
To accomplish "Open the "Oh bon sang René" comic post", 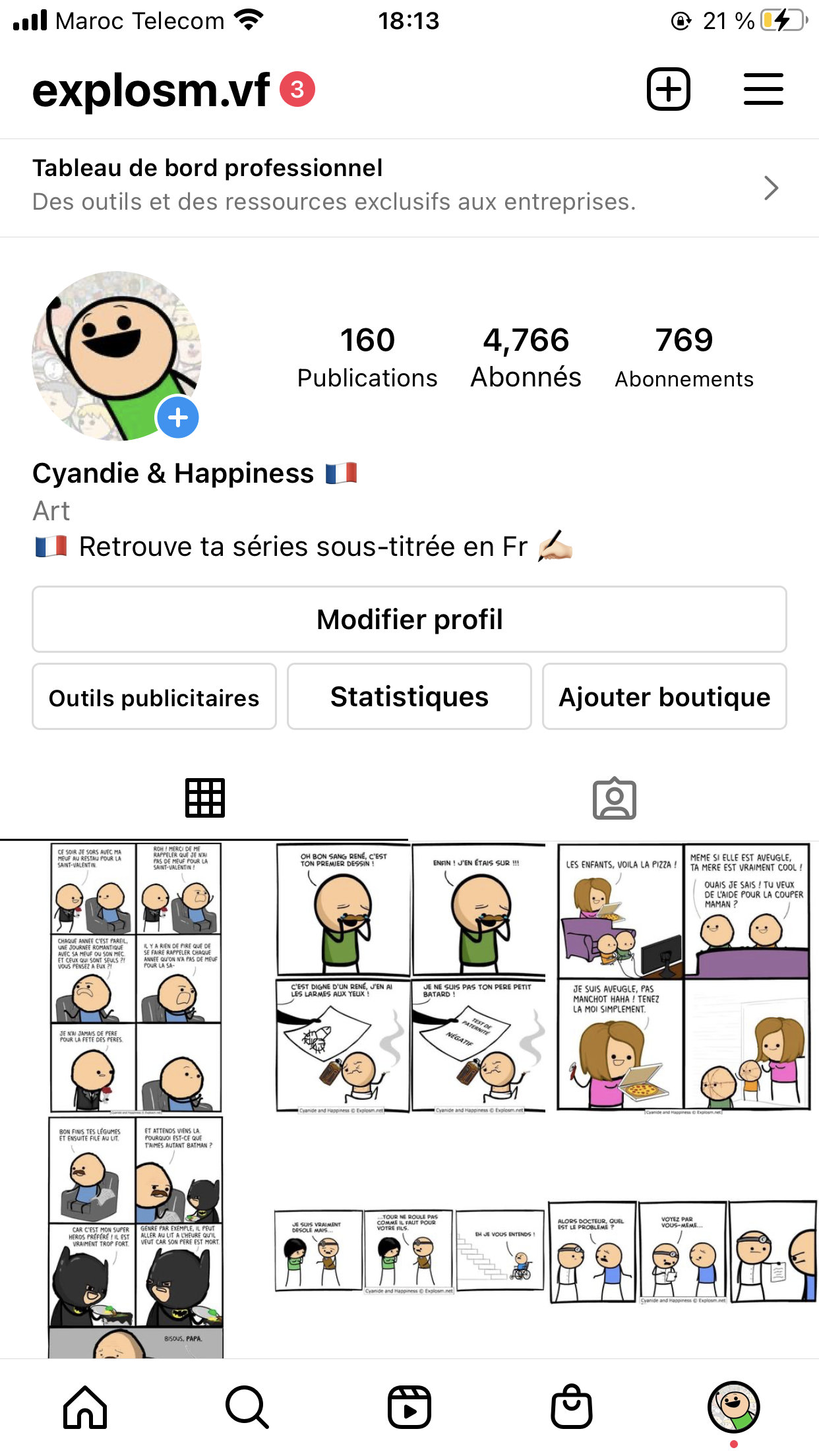I will tap(409, 977).
